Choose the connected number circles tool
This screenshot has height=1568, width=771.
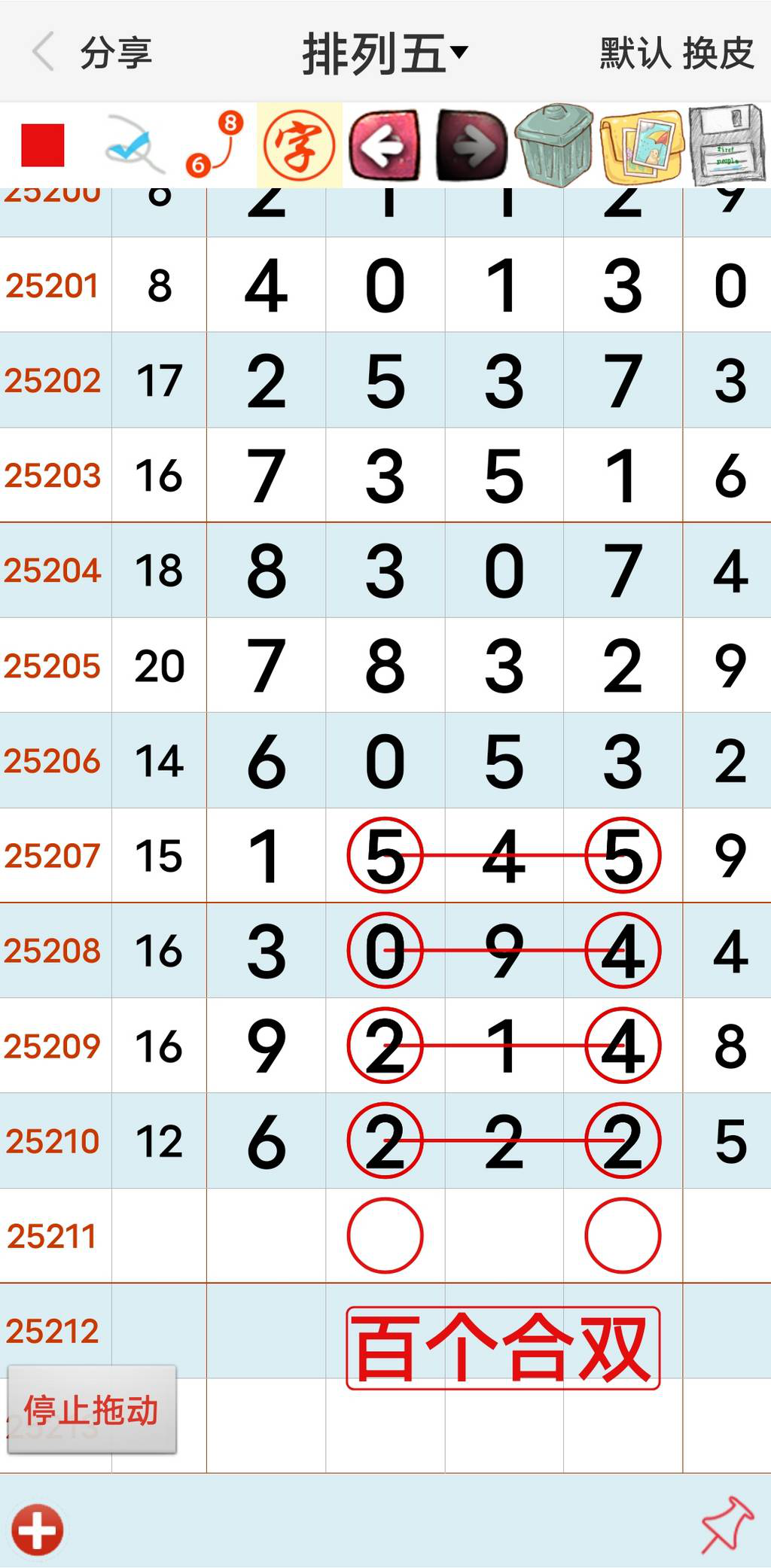(x=215, y=144)
